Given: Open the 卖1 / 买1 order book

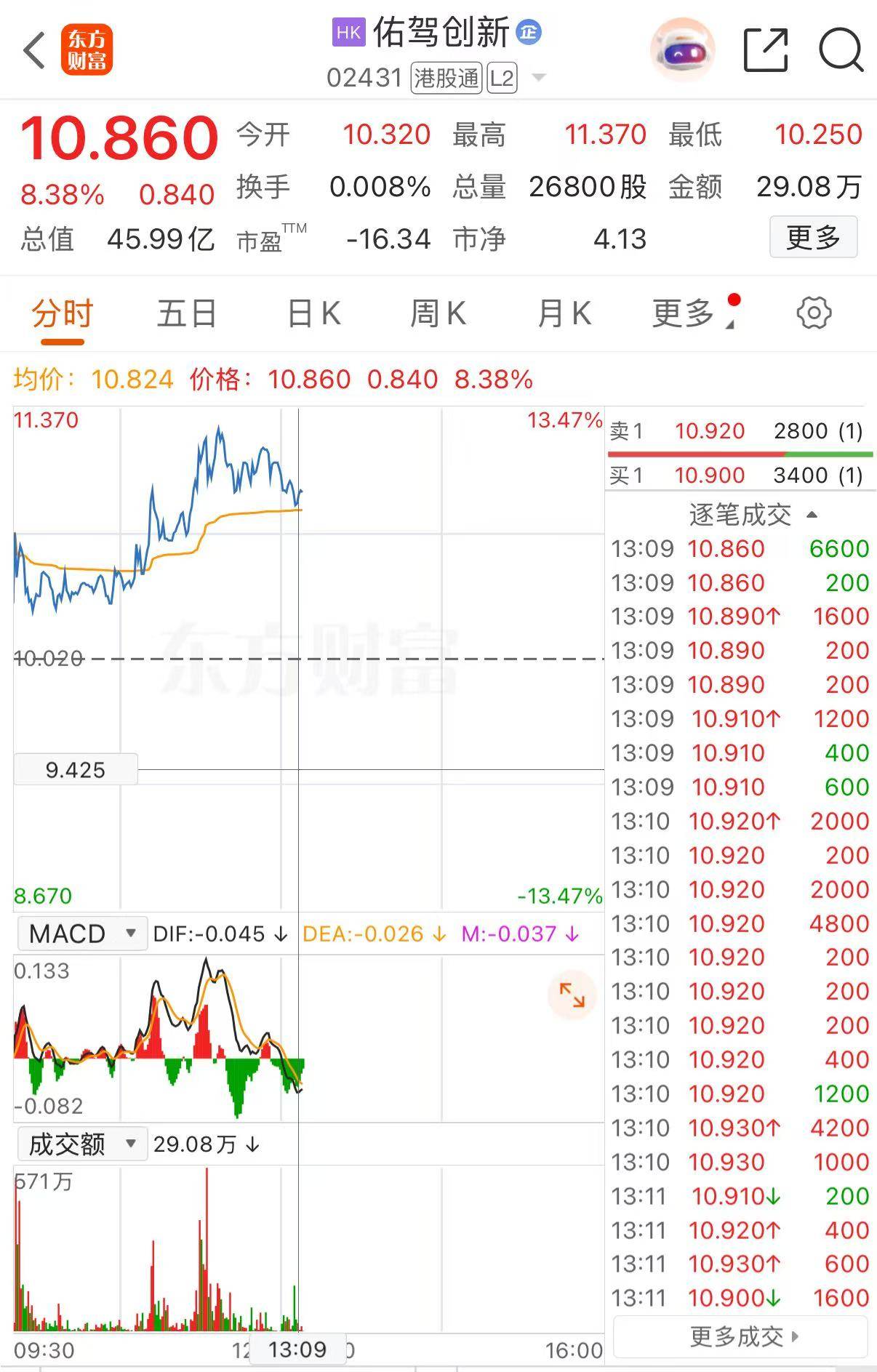Looking at the screenshot, I should click(740, 453).
